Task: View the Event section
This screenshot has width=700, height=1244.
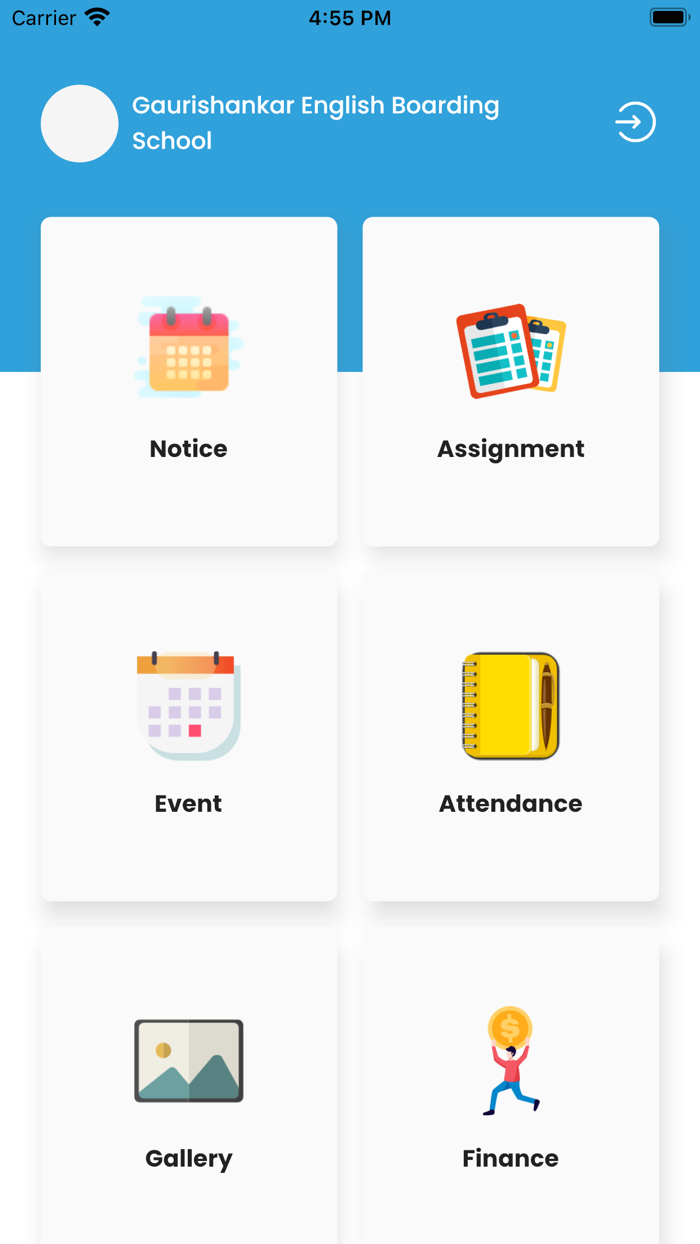Action: (x=189, y=736)
